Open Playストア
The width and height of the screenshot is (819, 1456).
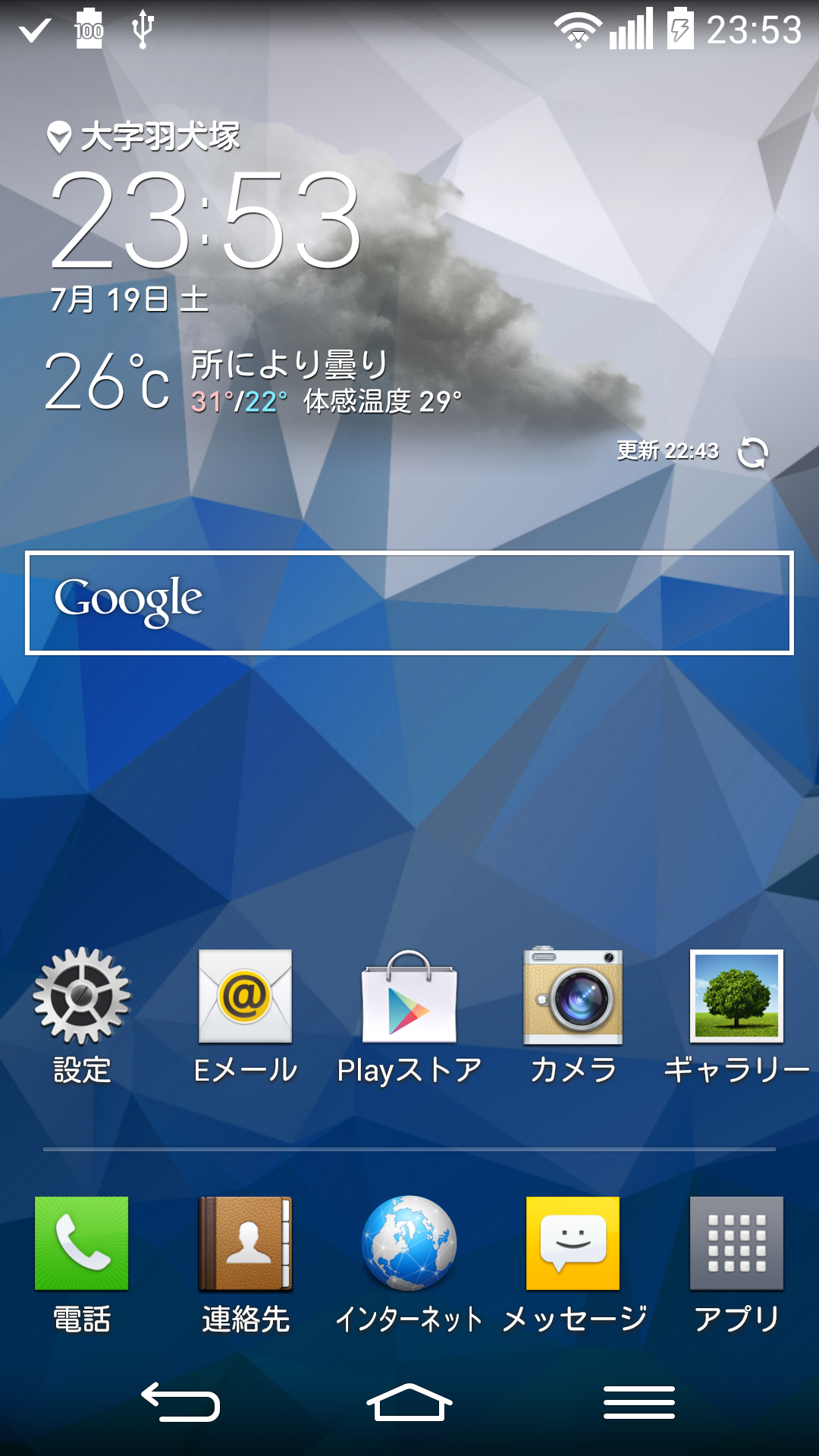409,1015
